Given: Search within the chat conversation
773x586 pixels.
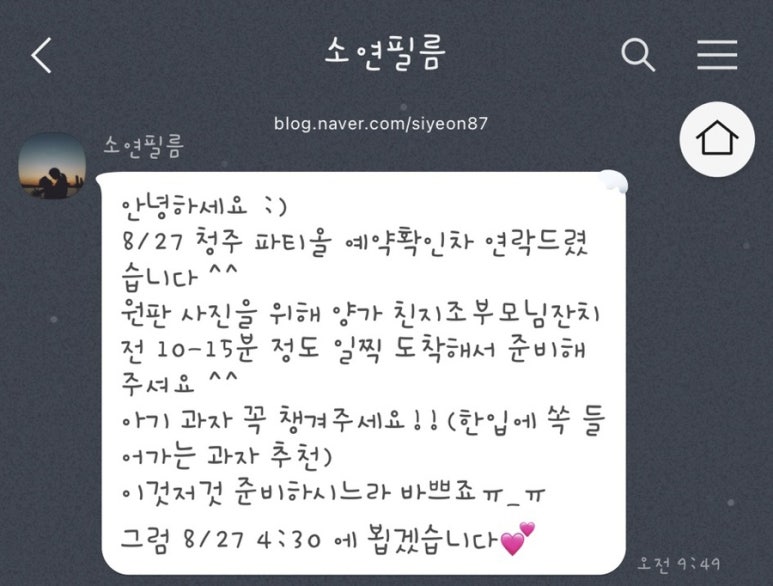Looking at the screenshot, I should tap(638, 55).
